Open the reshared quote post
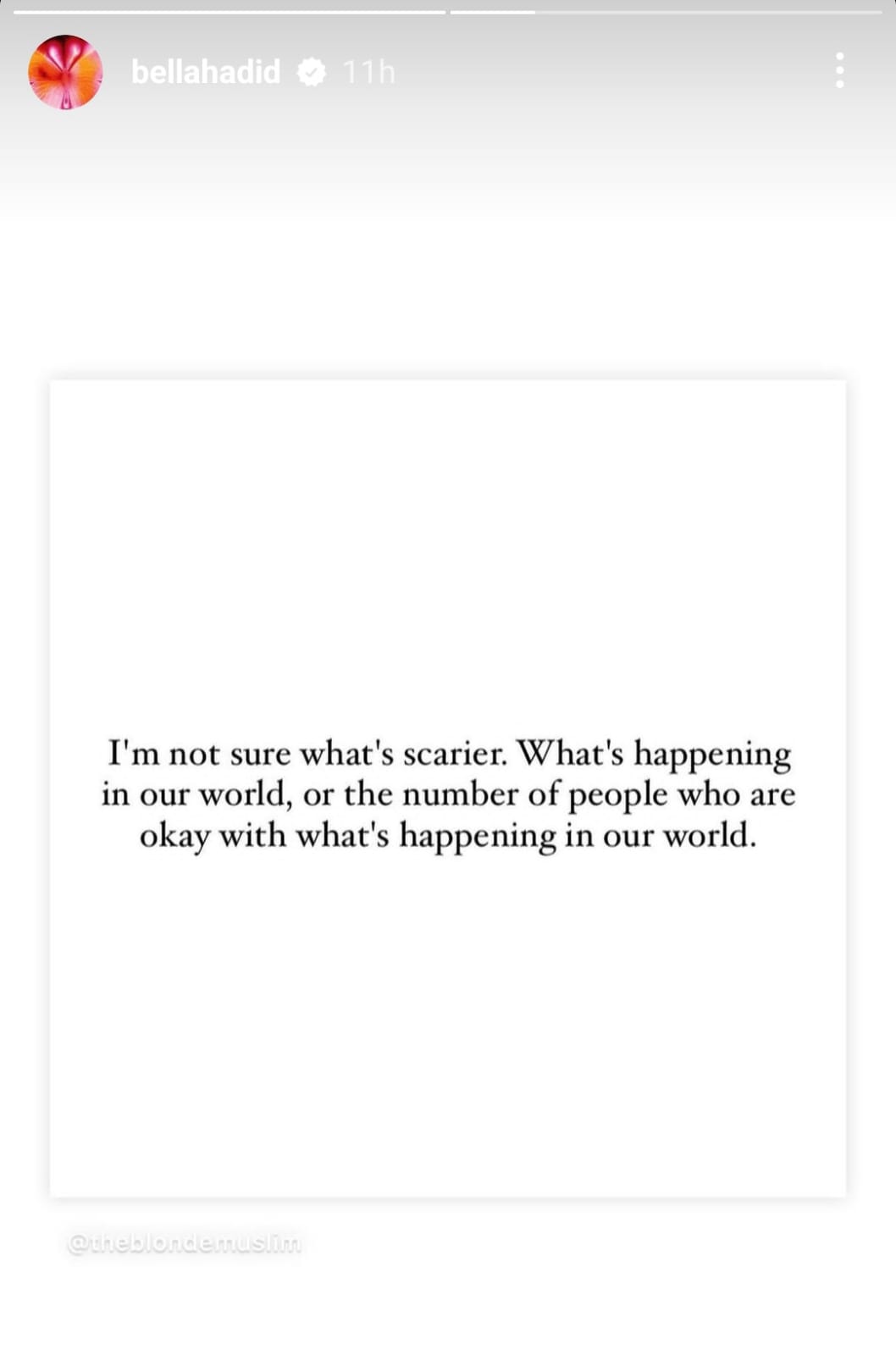The width and height of the screenshot is (896, 1355). coord(447,788)
